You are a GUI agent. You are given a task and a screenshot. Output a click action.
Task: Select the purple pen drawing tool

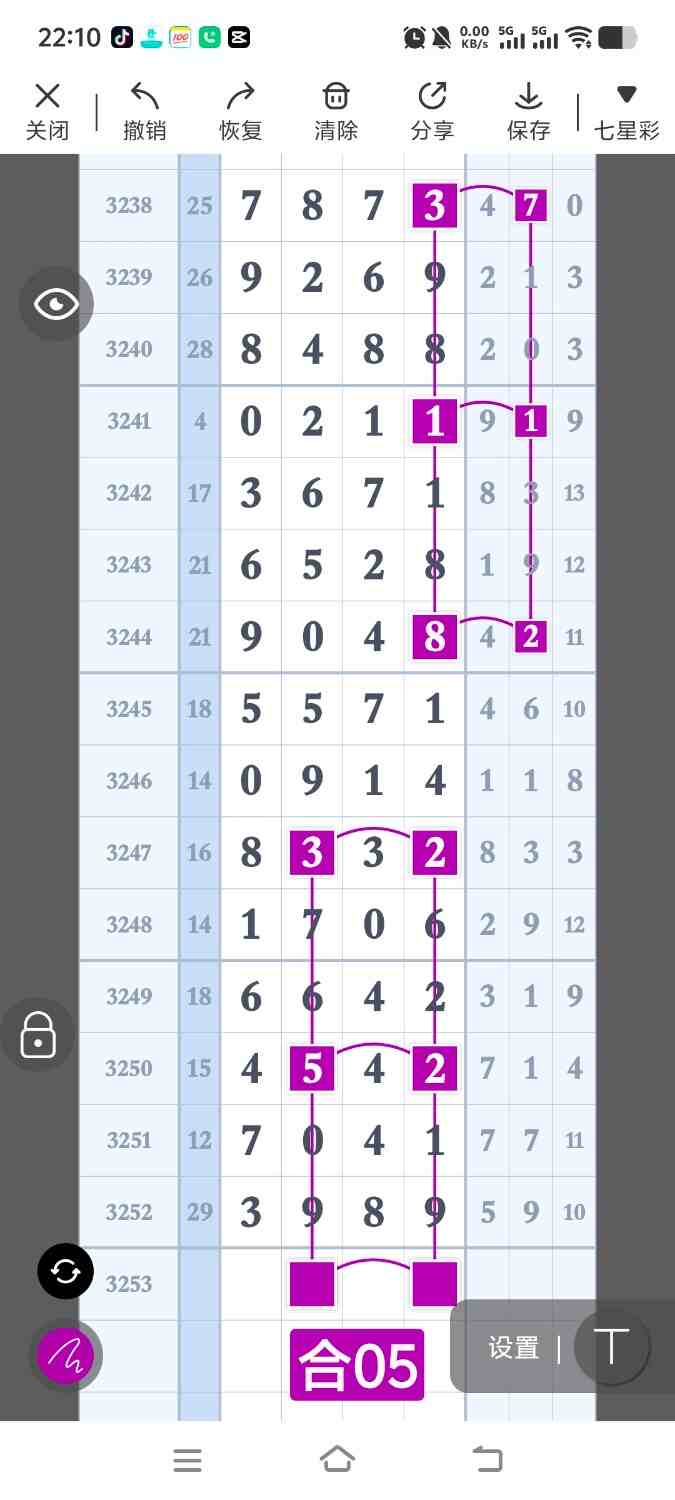65,1356
